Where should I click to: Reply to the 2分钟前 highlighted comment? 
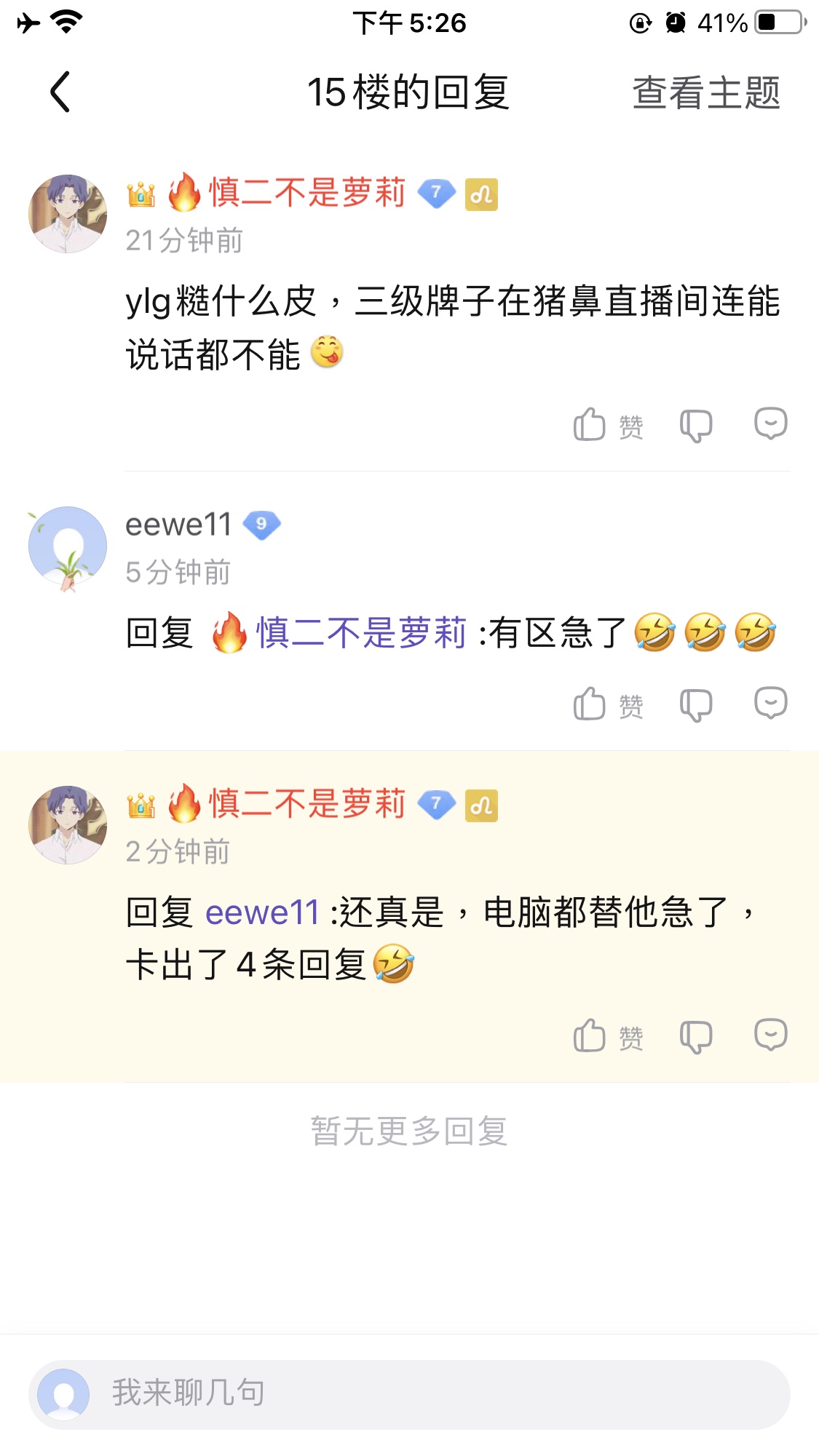point(770,1035)
